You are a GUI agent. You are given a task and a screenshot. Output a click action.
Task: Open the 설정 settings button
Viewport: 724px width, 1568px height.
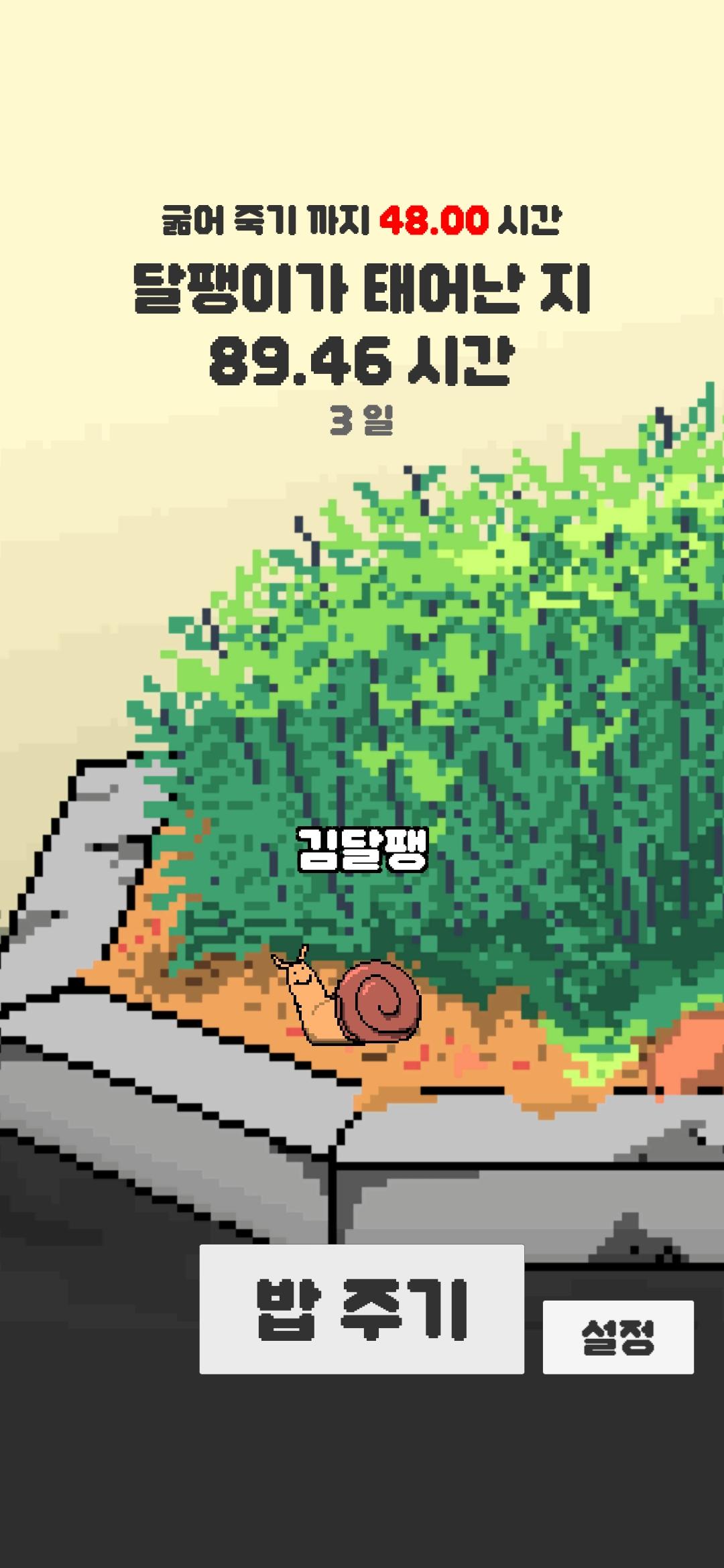(618, 1337)
